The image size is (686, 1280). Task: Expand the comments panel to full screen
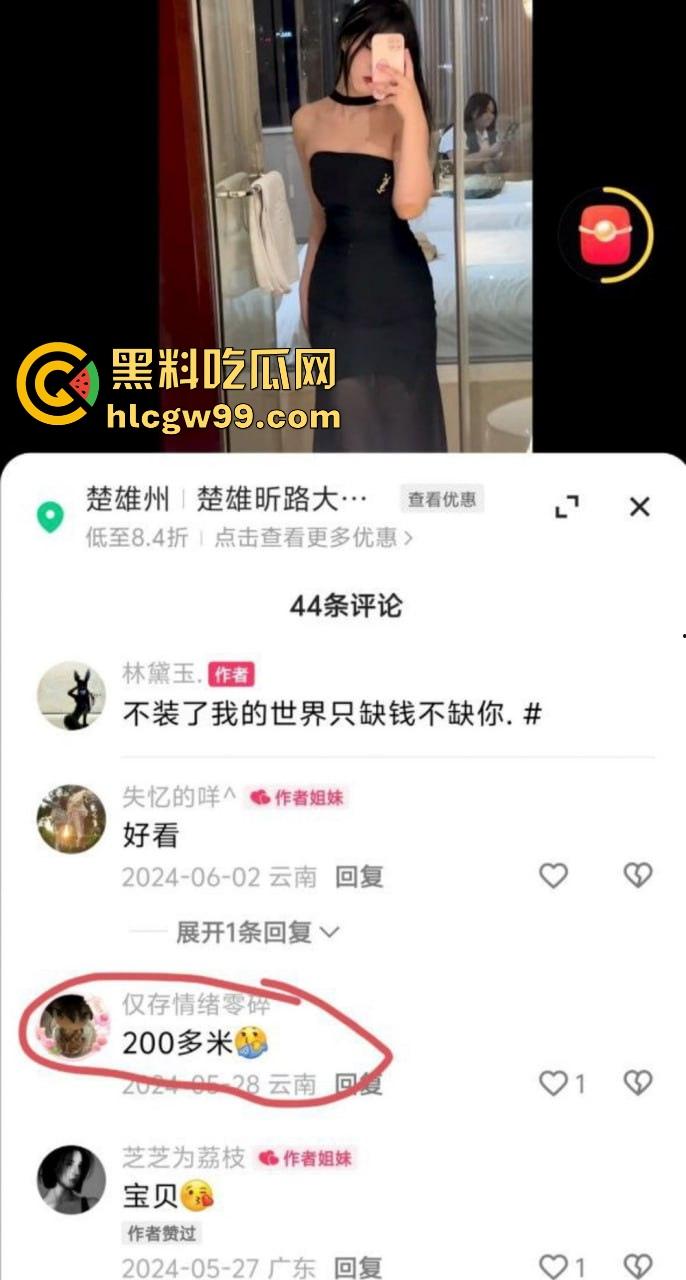pos(567,507)
